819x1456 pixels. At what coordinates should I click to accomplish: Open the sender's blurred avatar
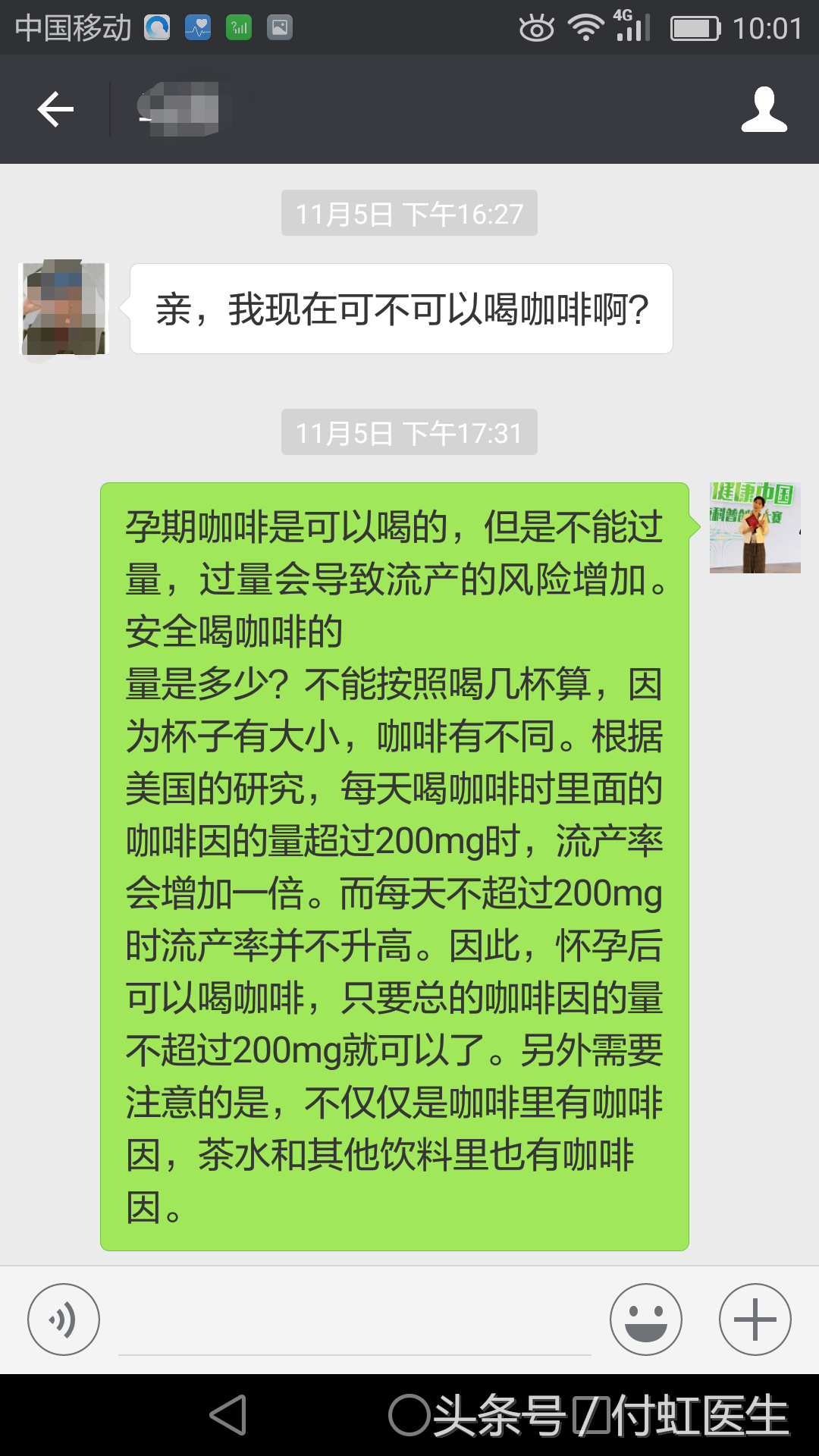click(x=64, y=309)
